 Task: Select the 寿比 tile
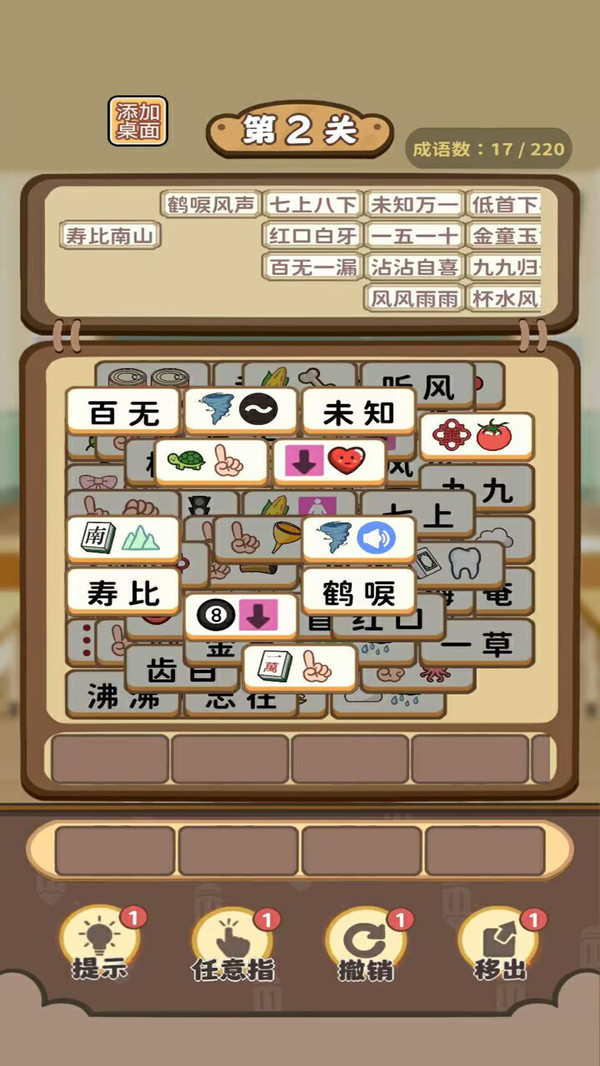(x=124, y=592)
